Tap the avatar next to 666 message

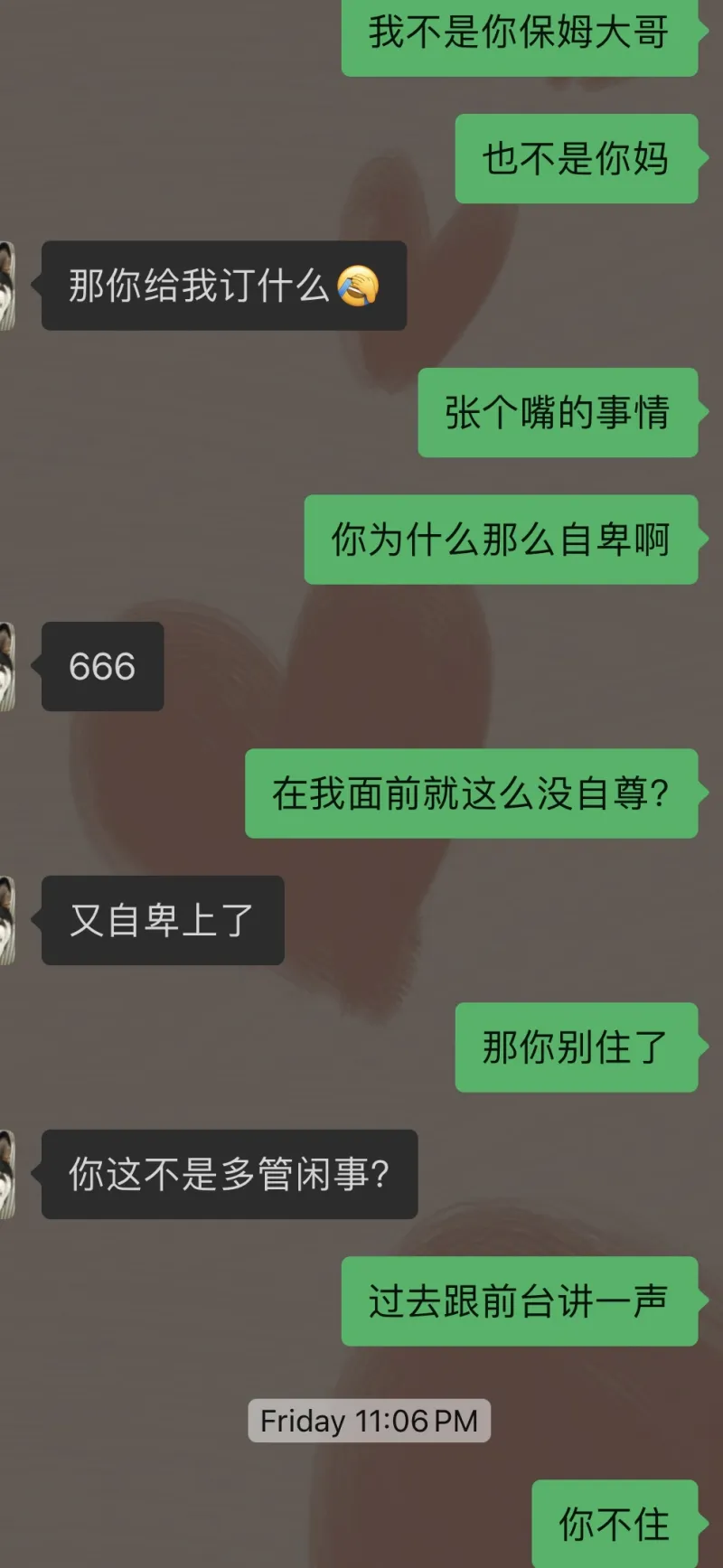(x=6, y=666)
